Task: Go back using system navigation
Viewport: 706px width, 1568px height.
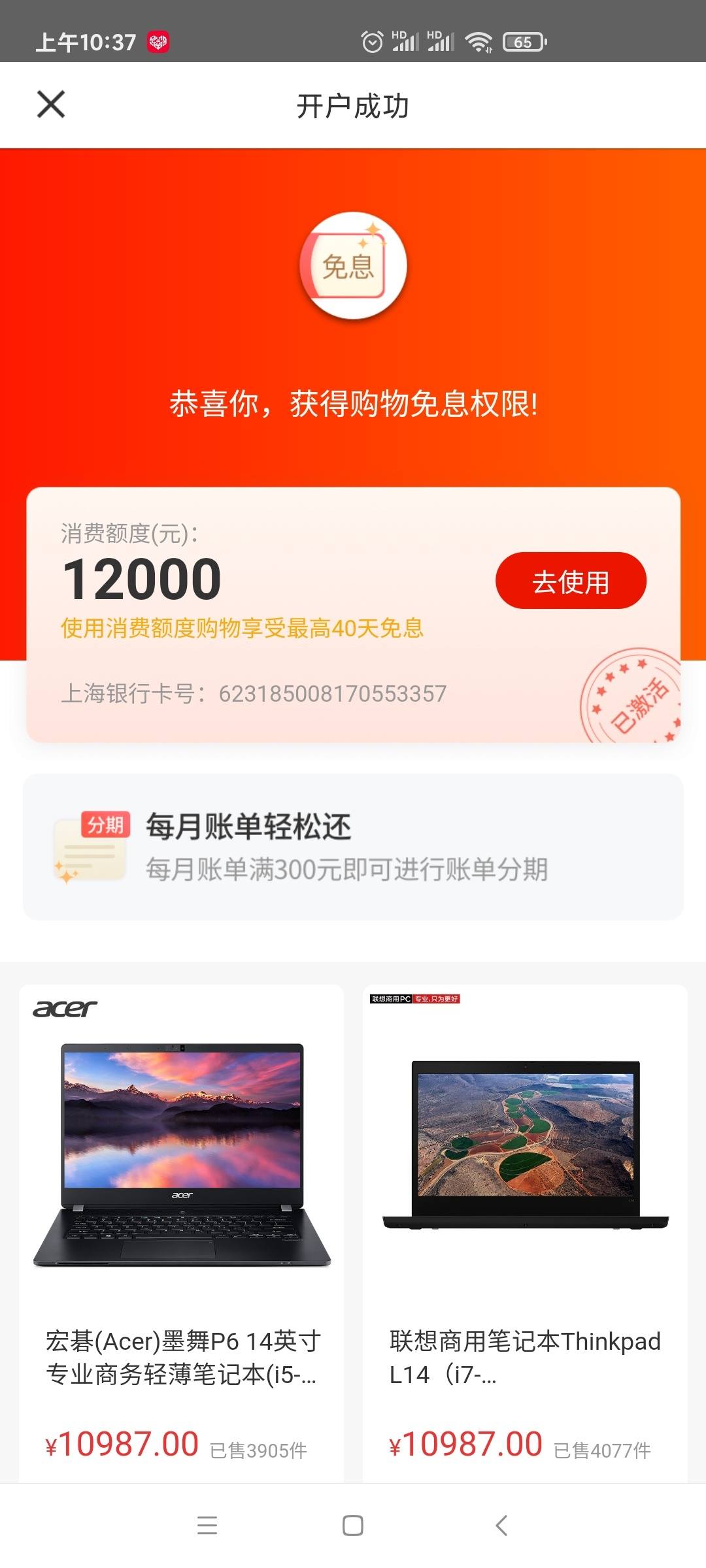Action: coord(501,1526)
